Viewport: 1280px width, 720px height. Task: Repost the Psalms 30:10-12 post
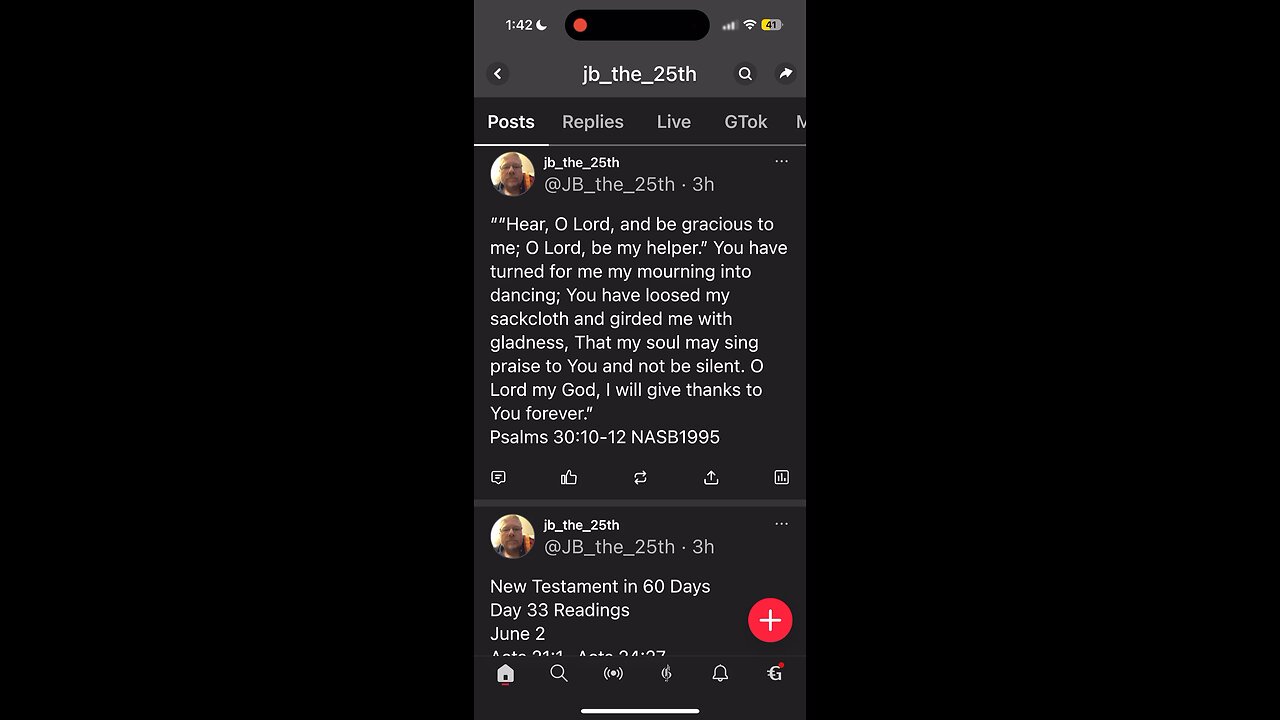pos(640,478)
